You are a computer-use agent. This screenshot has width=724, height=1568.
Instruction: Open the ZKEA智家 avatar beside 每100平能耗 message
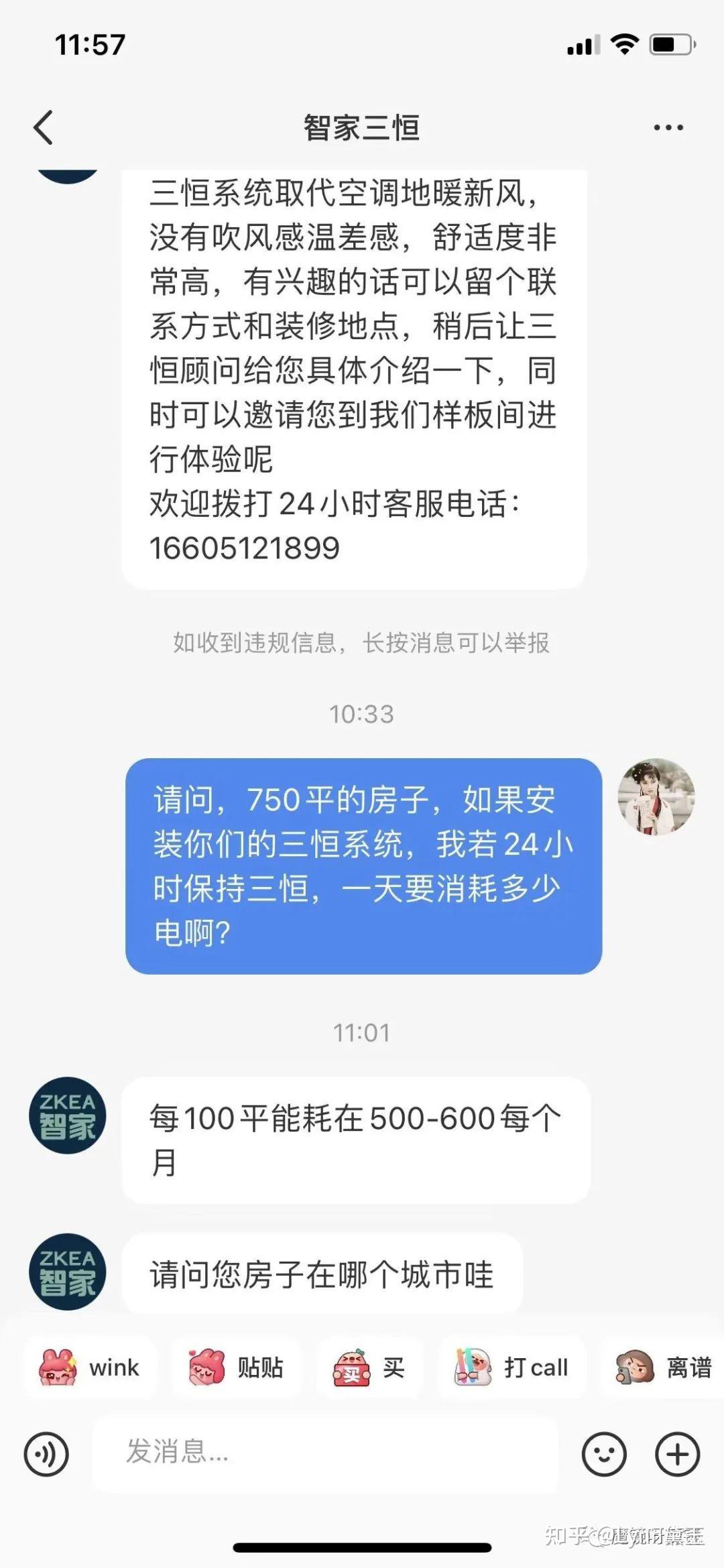click(x=68, y=1115)
